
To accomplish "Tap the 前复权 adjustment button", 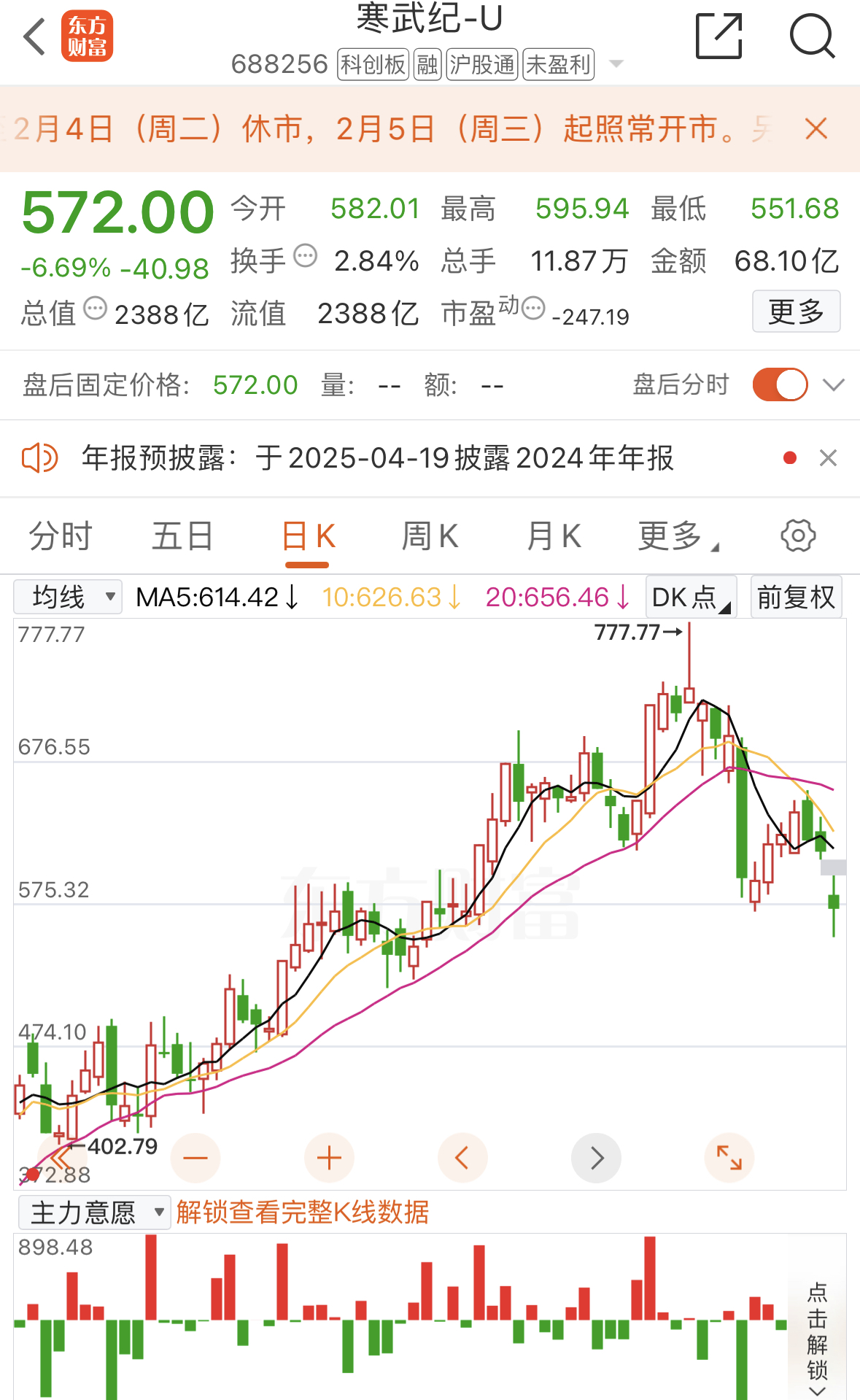I will (x=796, y=597).
